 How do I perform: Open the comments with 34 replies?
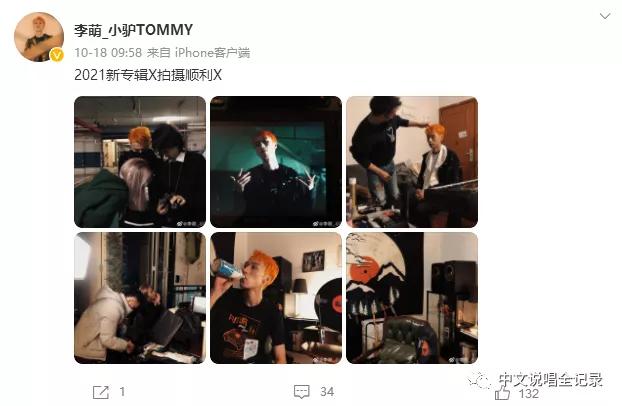point(312,391)
